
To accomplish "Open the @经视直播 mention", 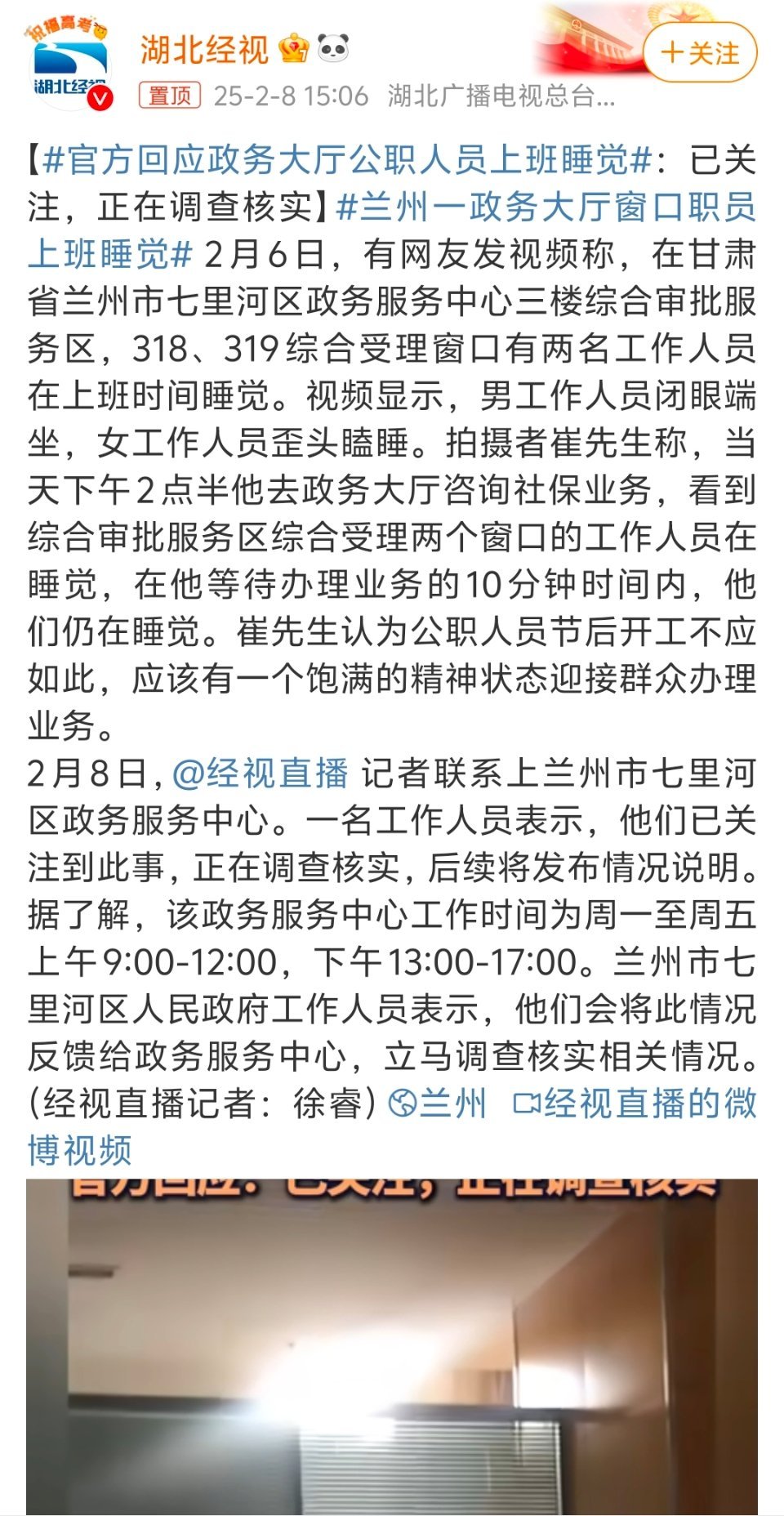I will pos(260,773).
